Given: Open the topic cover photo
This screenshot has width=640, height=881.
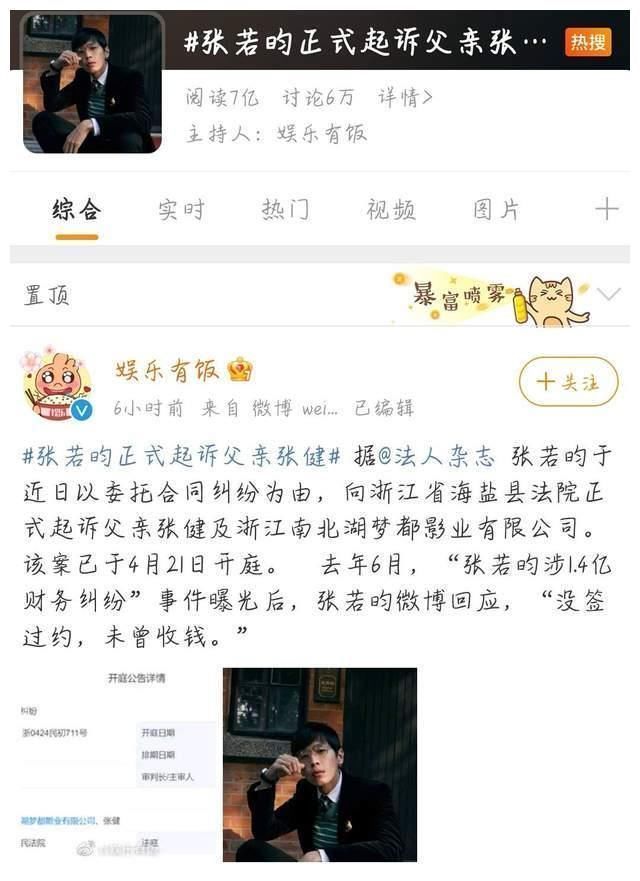Looking at the screenshot, I should point(92,83).
